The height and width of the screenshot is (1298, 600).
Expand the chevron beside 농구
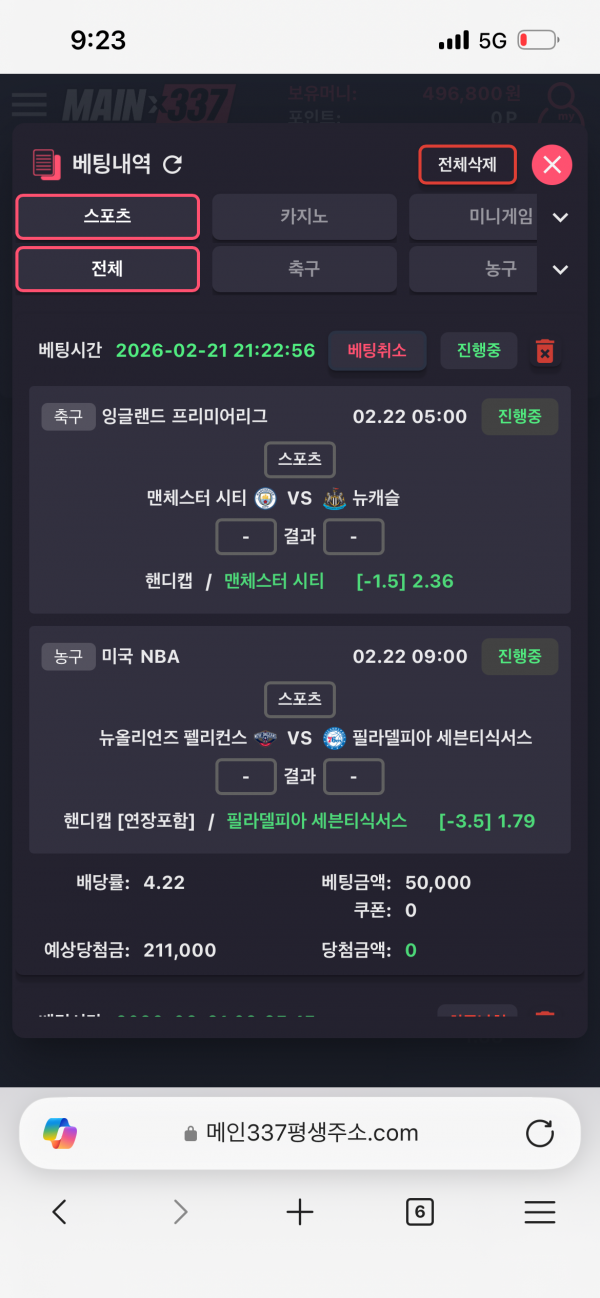tap(560, 269)
